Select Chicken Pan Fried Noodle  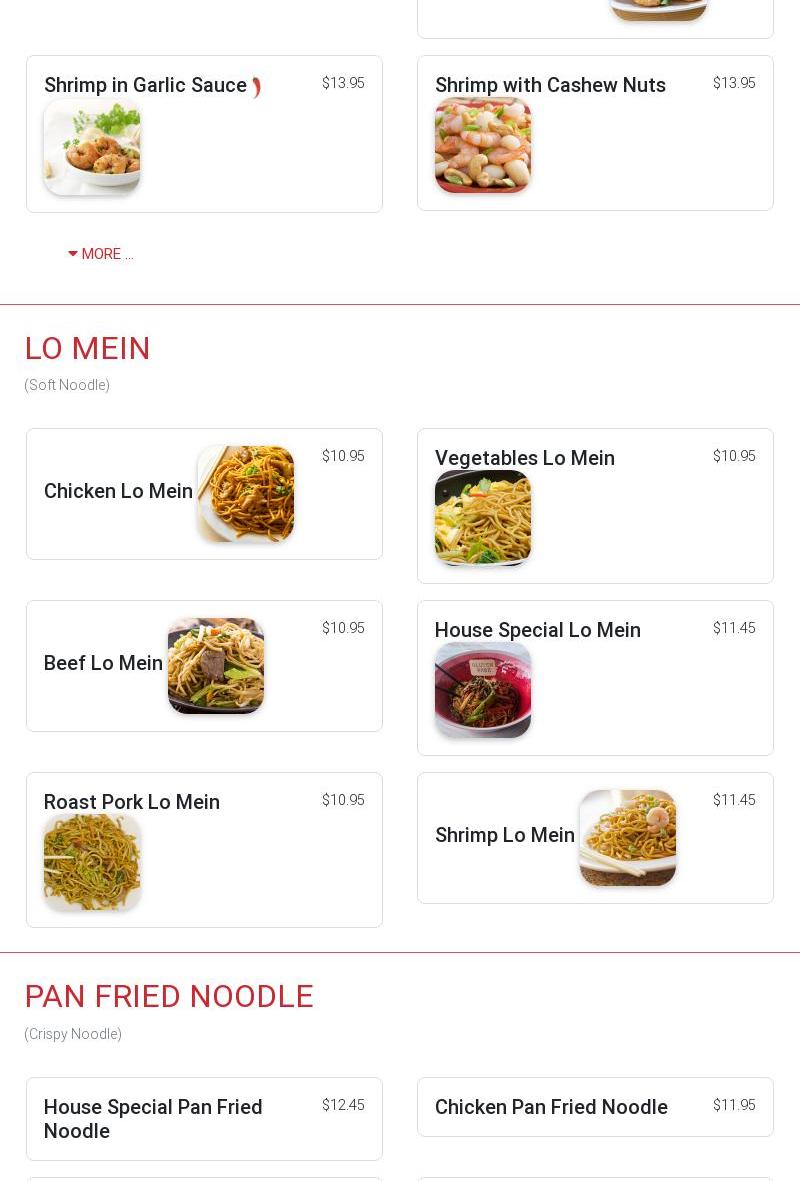coord(551,1107)
